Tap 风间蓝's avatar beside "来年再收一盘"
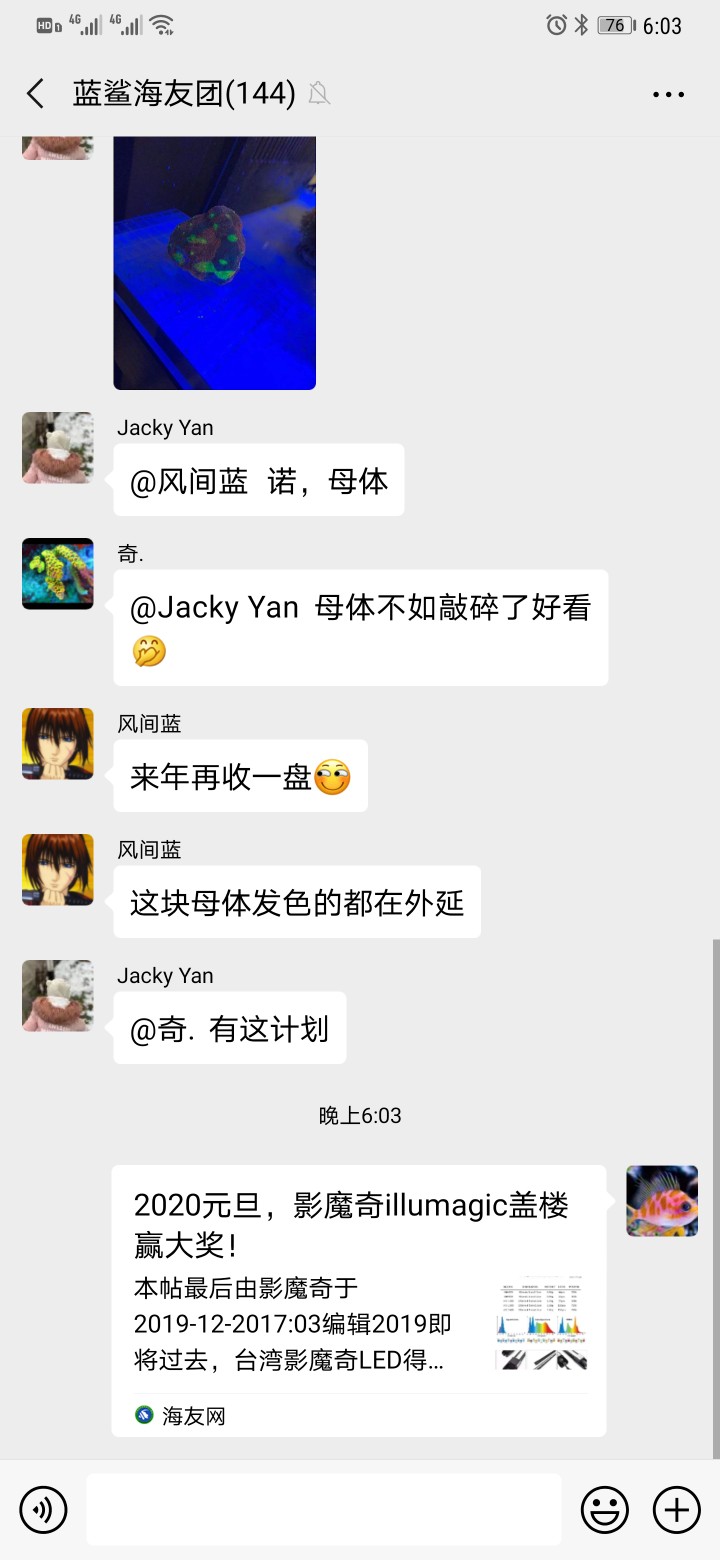The width and height of the screenshot is (720, 1560). 58,744
